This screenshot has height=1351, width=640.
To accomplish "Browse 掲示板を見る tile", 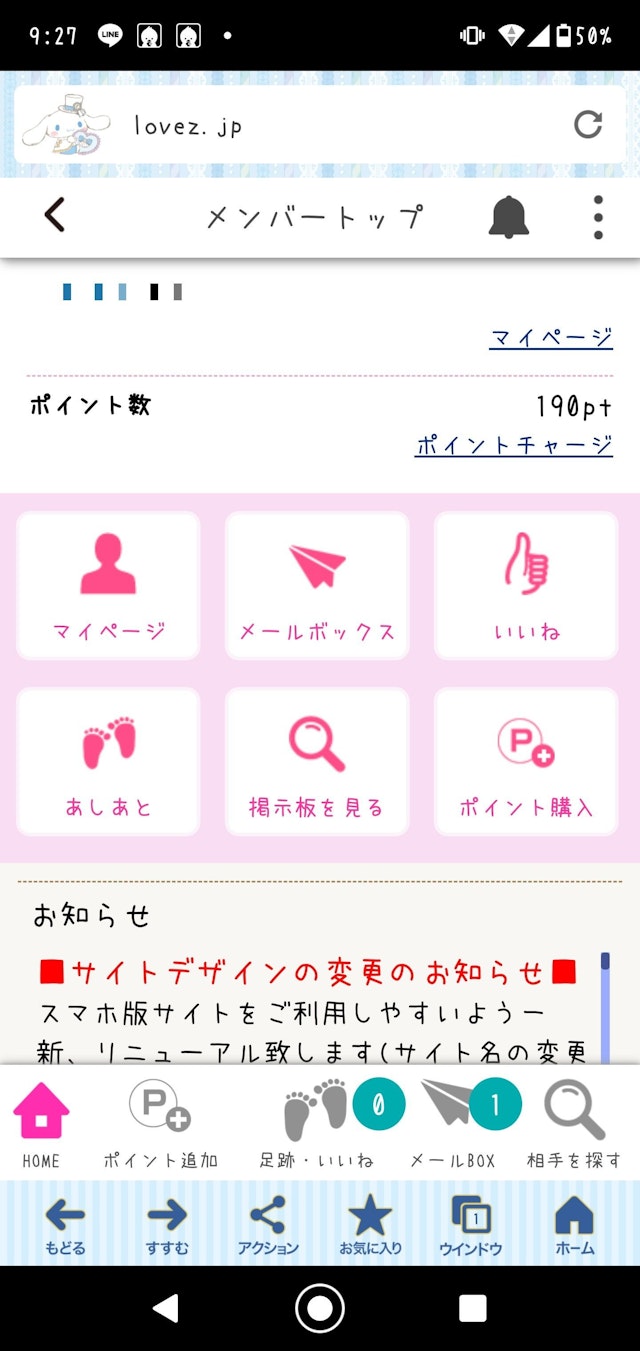I will tap(317, 762).
